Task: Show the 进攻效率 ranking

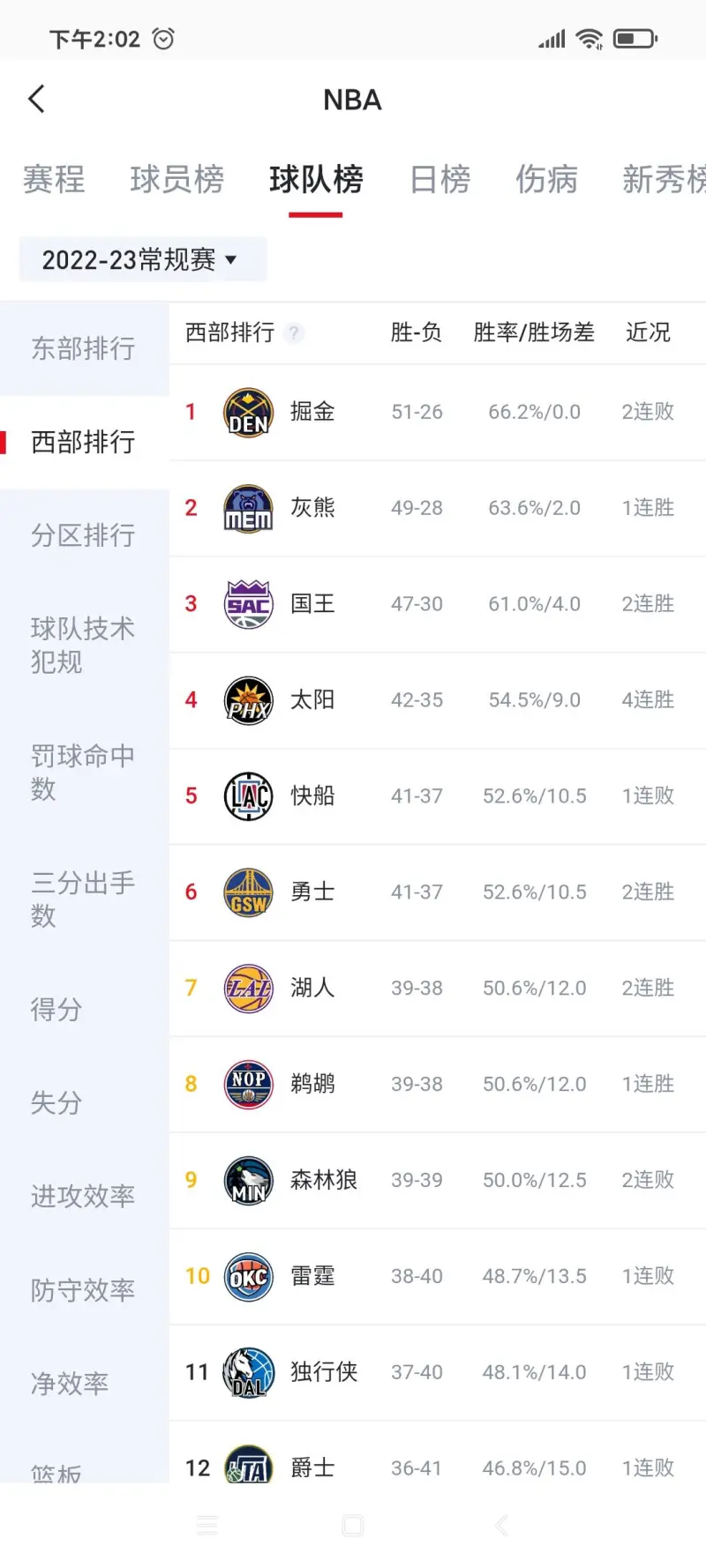Action: (x=85, y=1196)
